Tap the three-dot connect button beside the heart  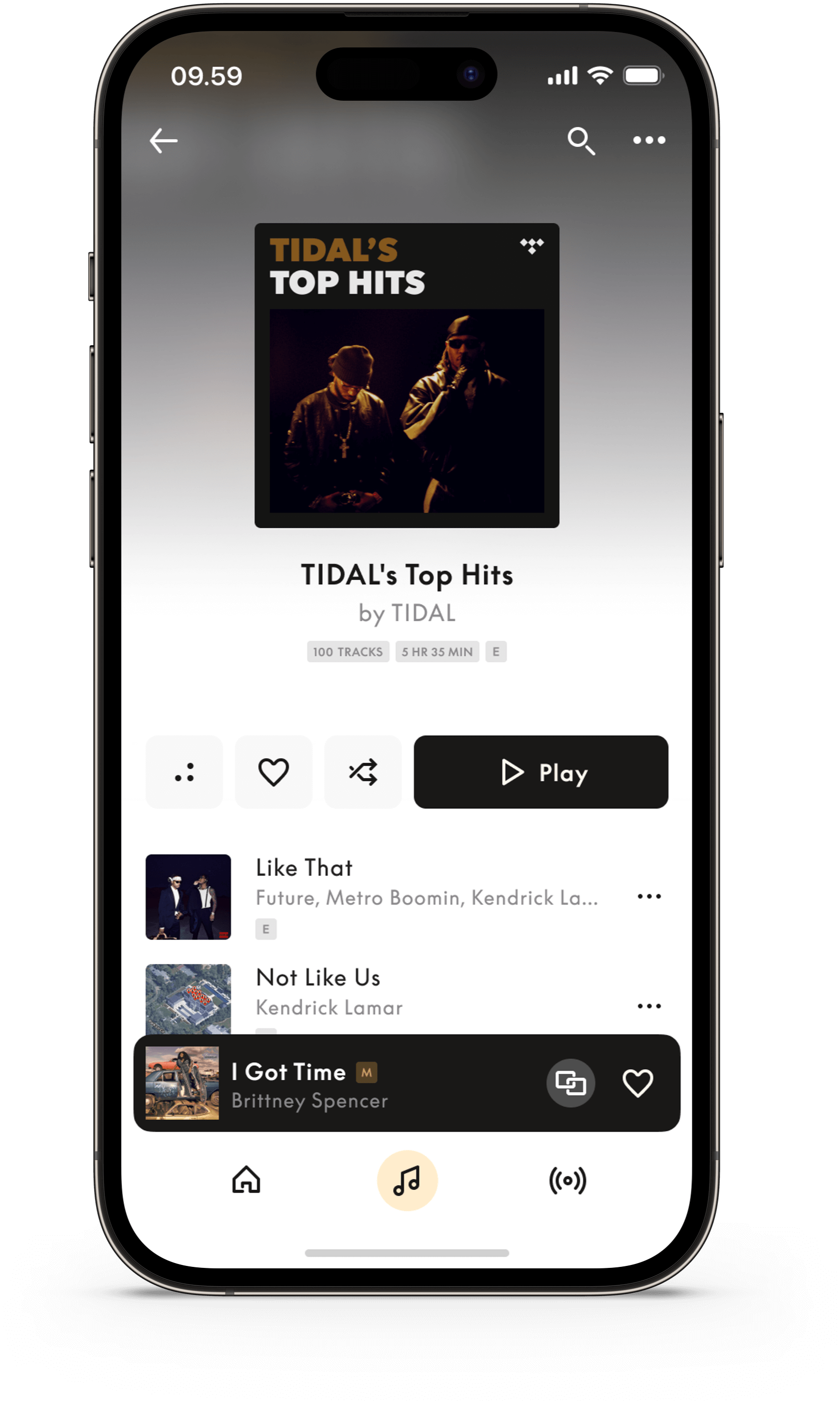[184, 772]
